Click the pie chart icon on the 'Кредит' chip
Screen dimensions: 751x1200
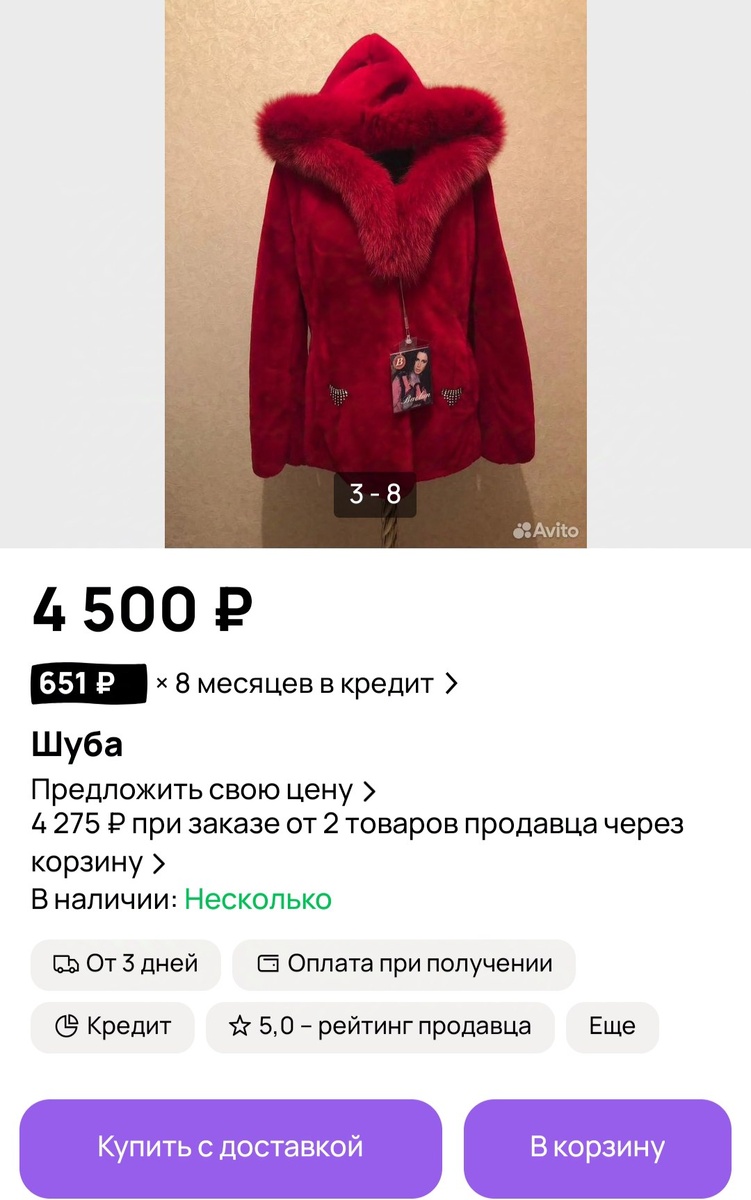[66, 1027]
